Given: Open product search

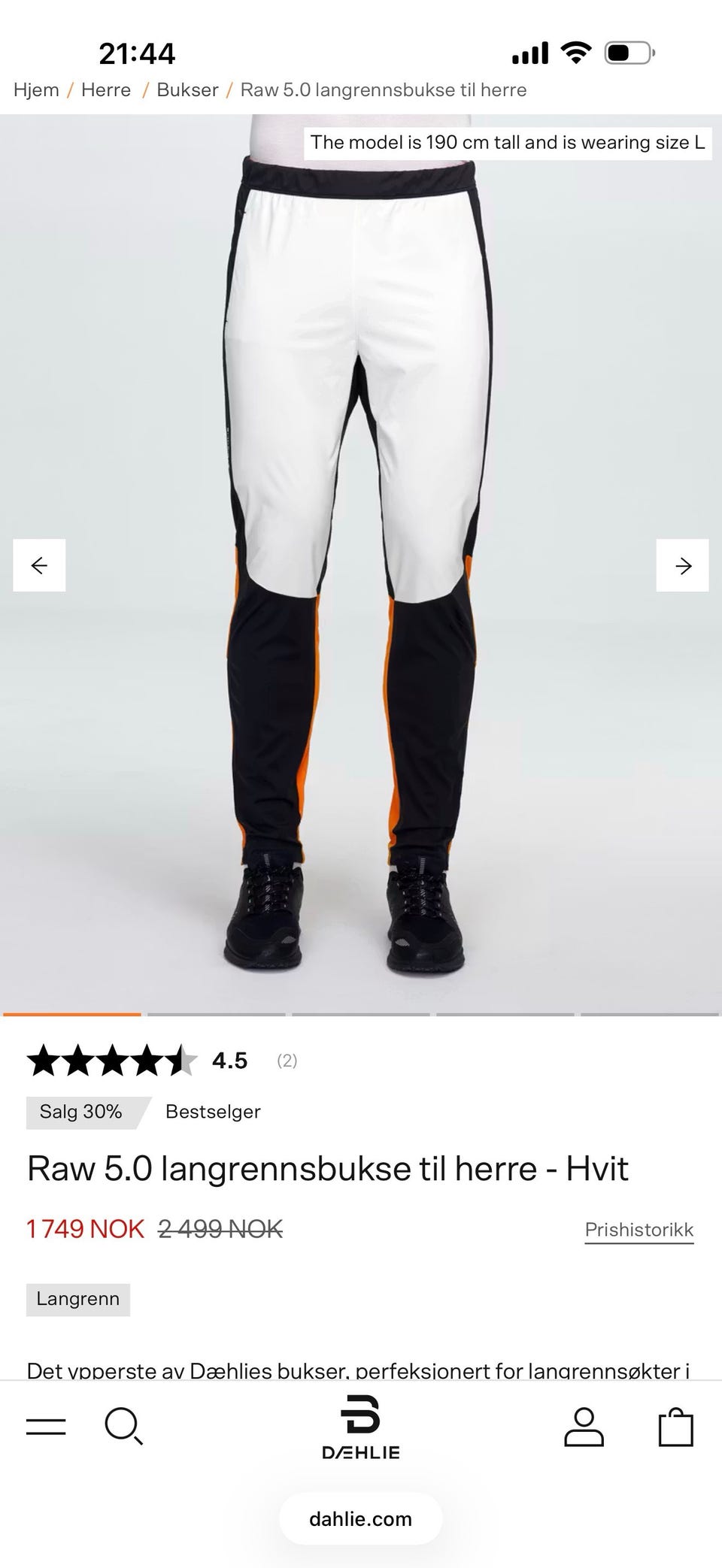Looking at the screenshot, I should tap(123, 1426).
